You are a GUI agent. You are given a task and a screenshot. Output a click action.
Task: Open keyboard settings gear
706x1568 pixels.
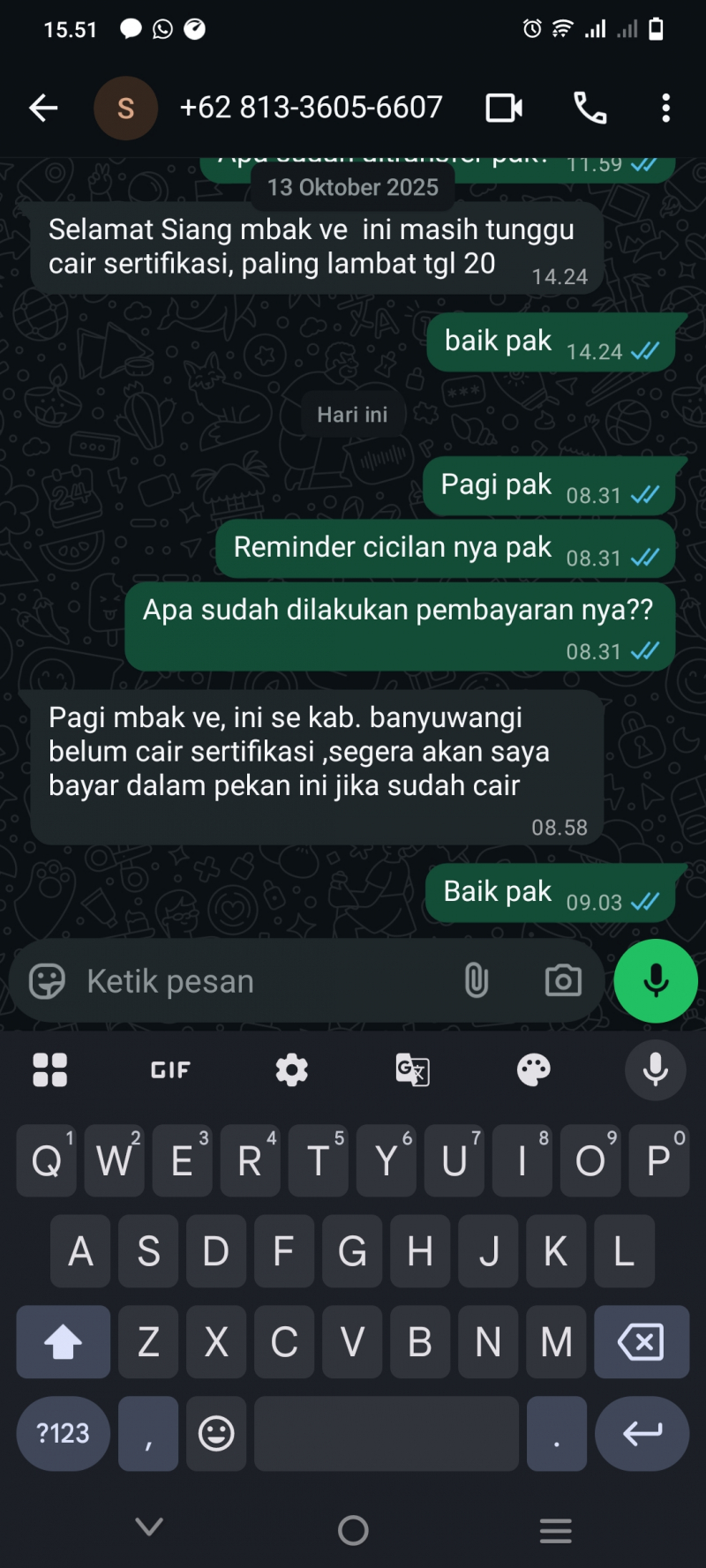tap(291, 1070)
